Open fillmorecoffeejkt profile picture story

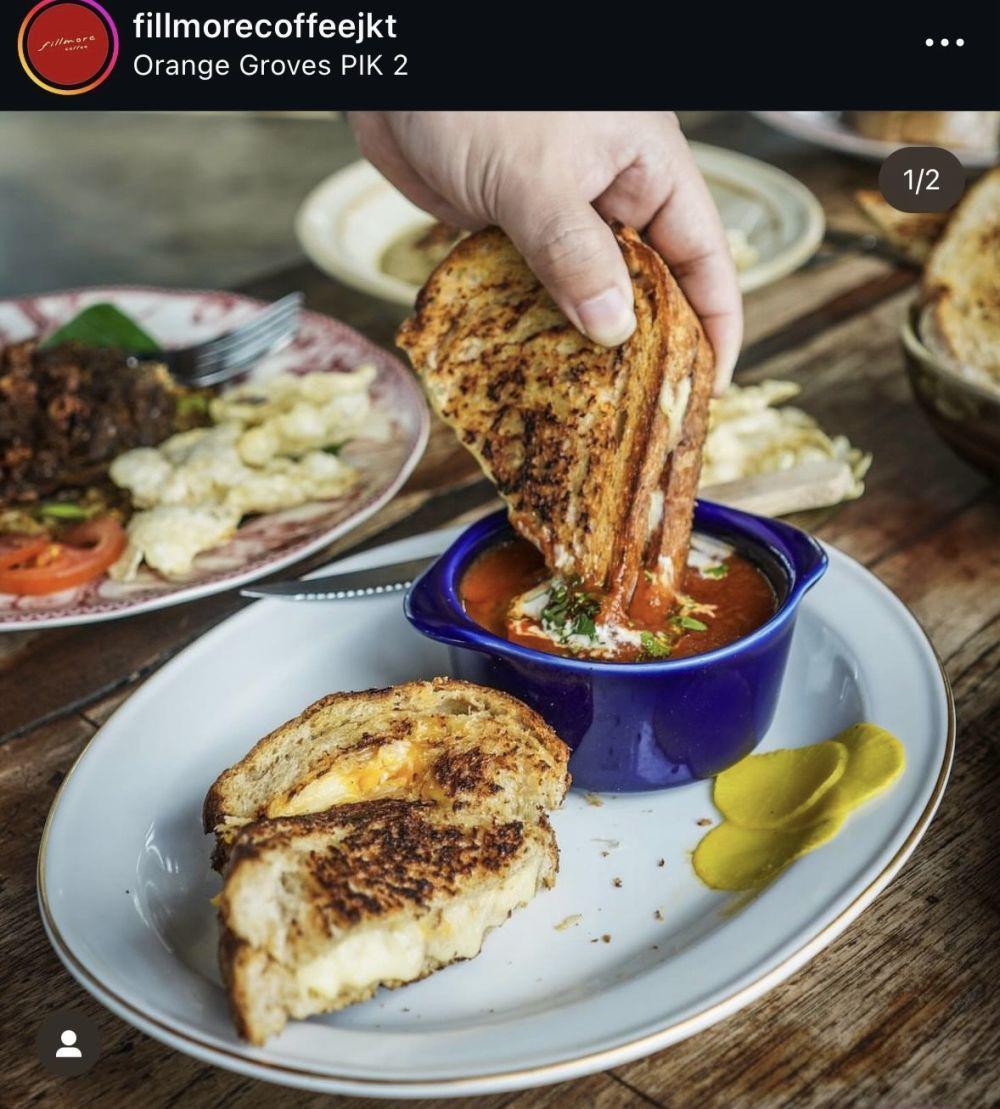point(68,46)
